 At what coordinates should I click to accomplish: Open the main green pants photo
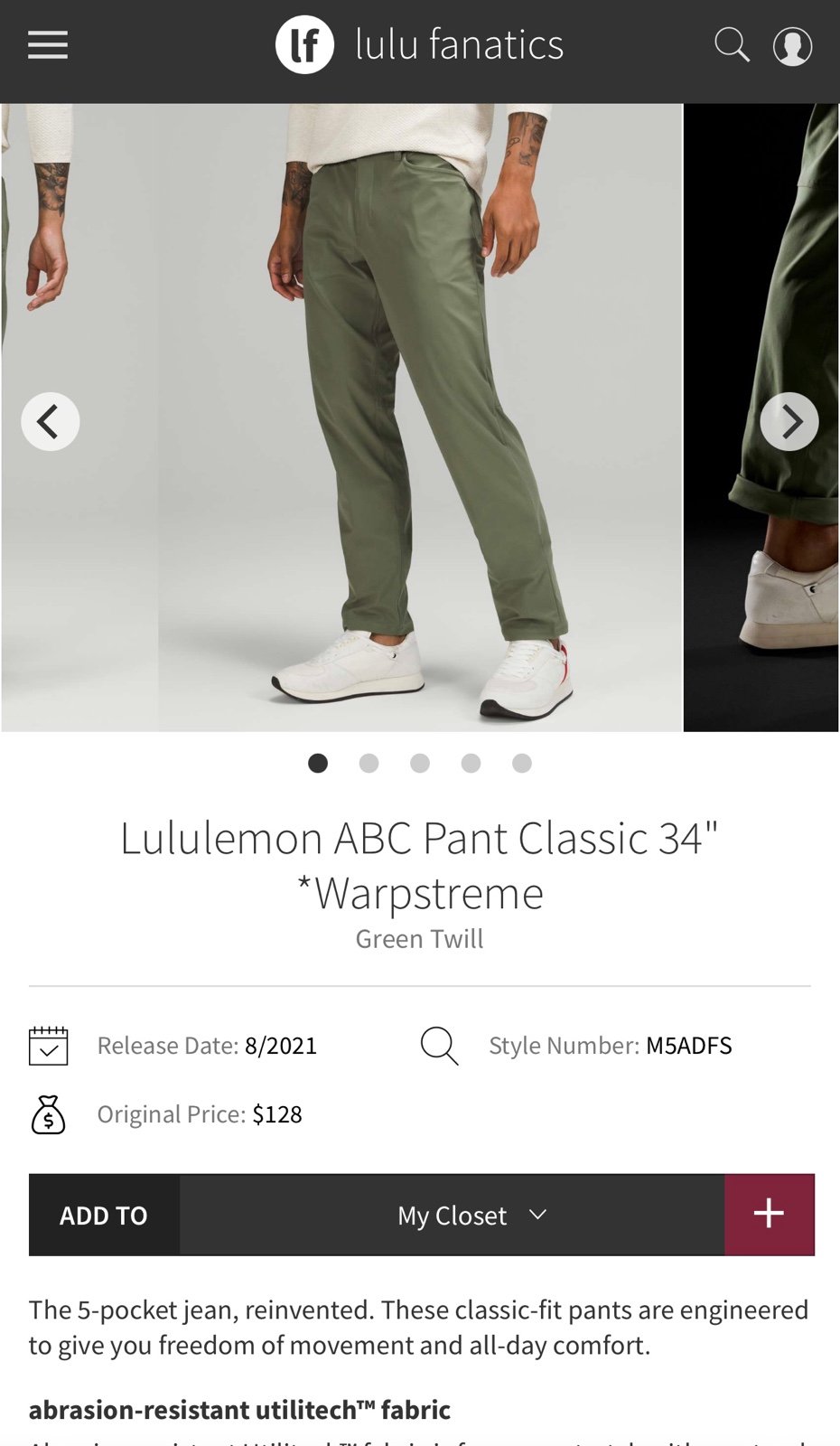click(420, 418)
